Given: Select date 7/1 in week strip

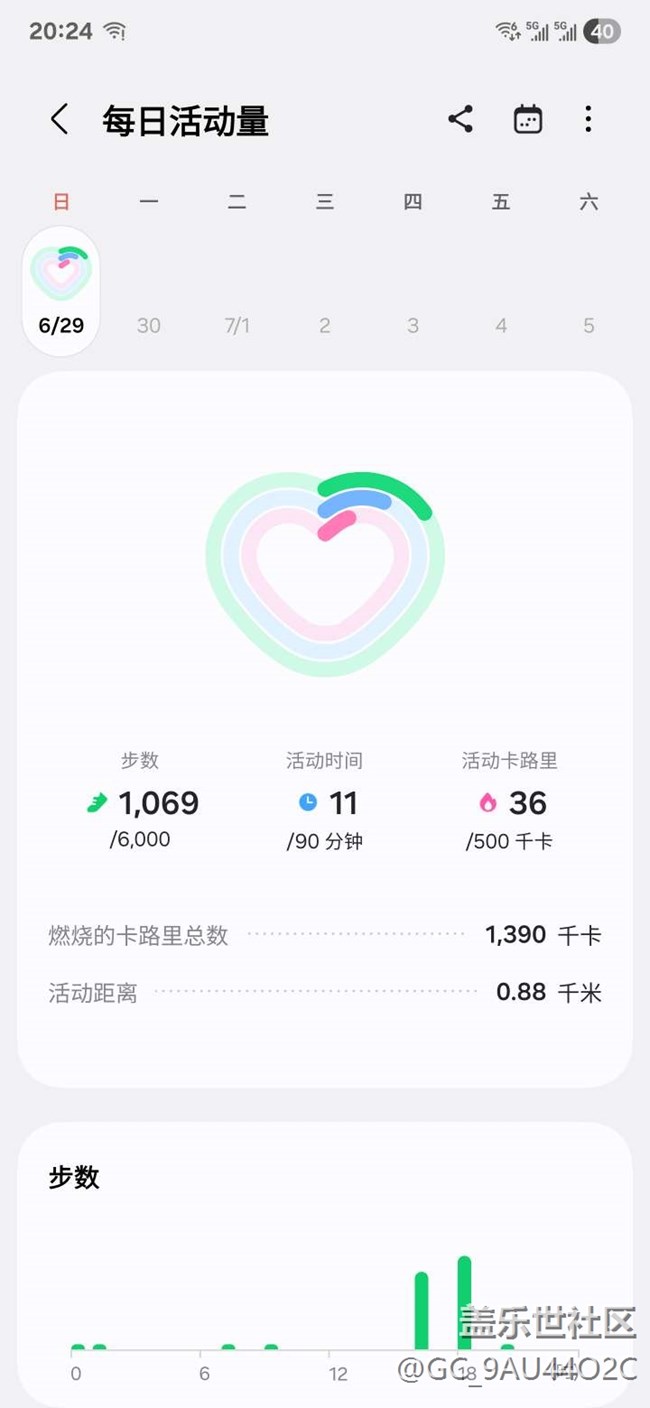Looking at the screenshot, I should [237, 325].
